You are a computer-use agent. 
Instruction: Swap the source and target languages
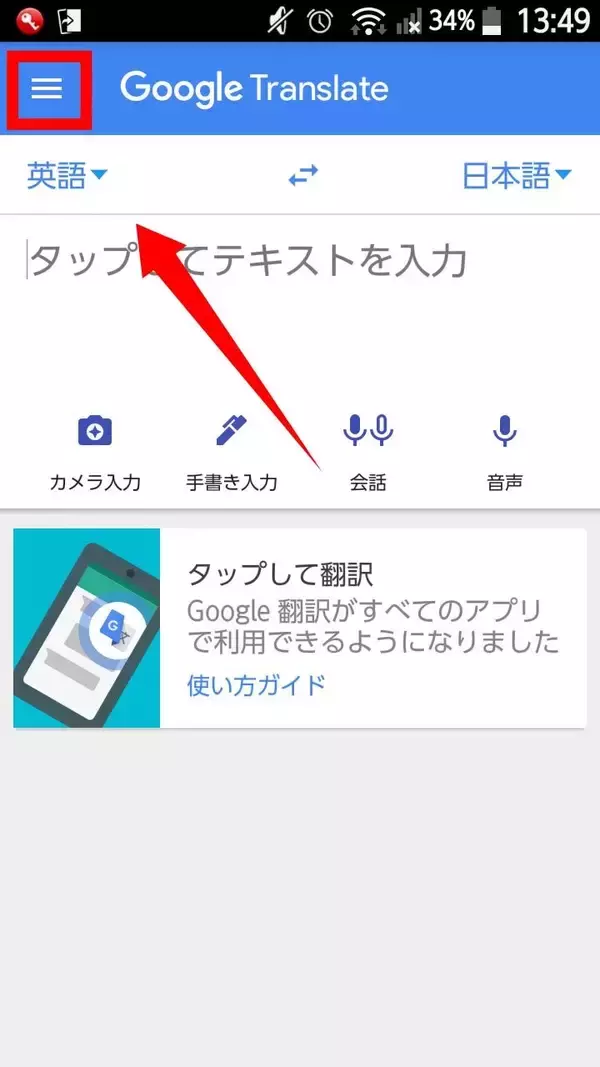[302, 177]
